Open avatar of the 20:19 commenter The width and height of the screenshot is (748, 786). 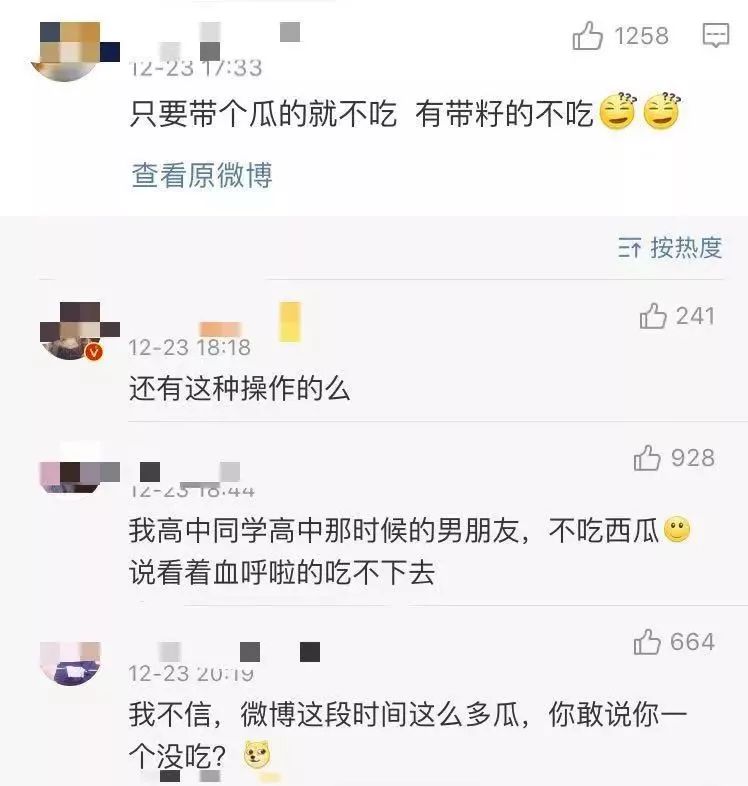pos(70,661)
